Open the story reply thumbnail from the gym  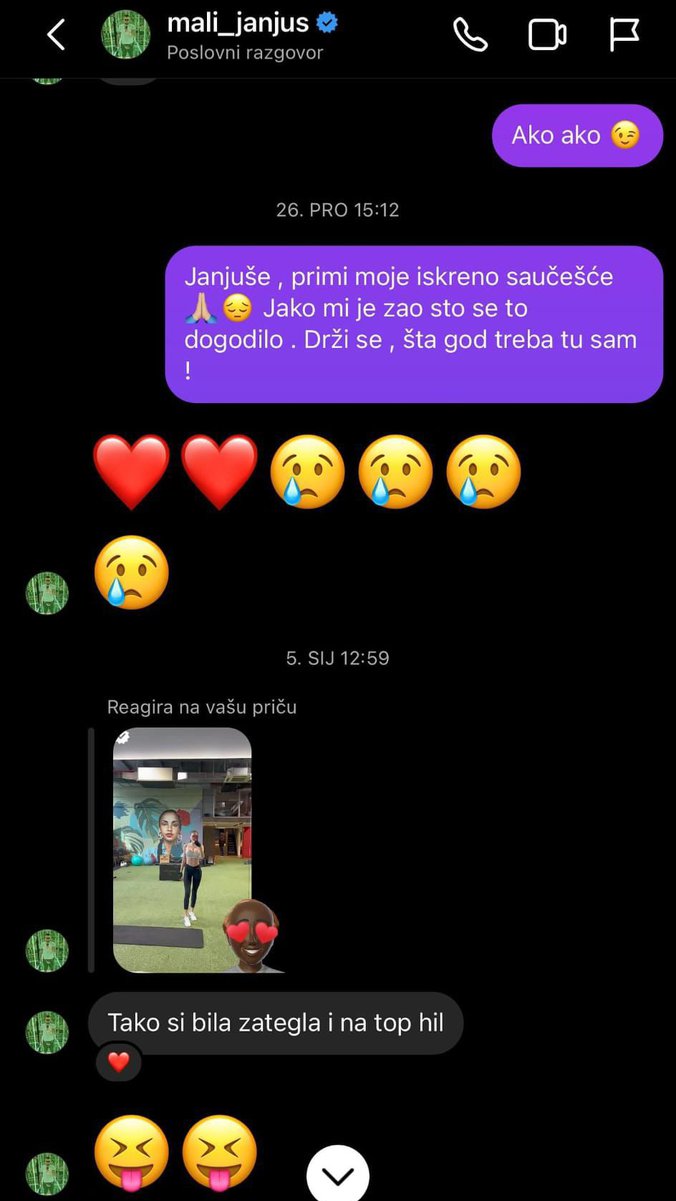pos(182,850)
